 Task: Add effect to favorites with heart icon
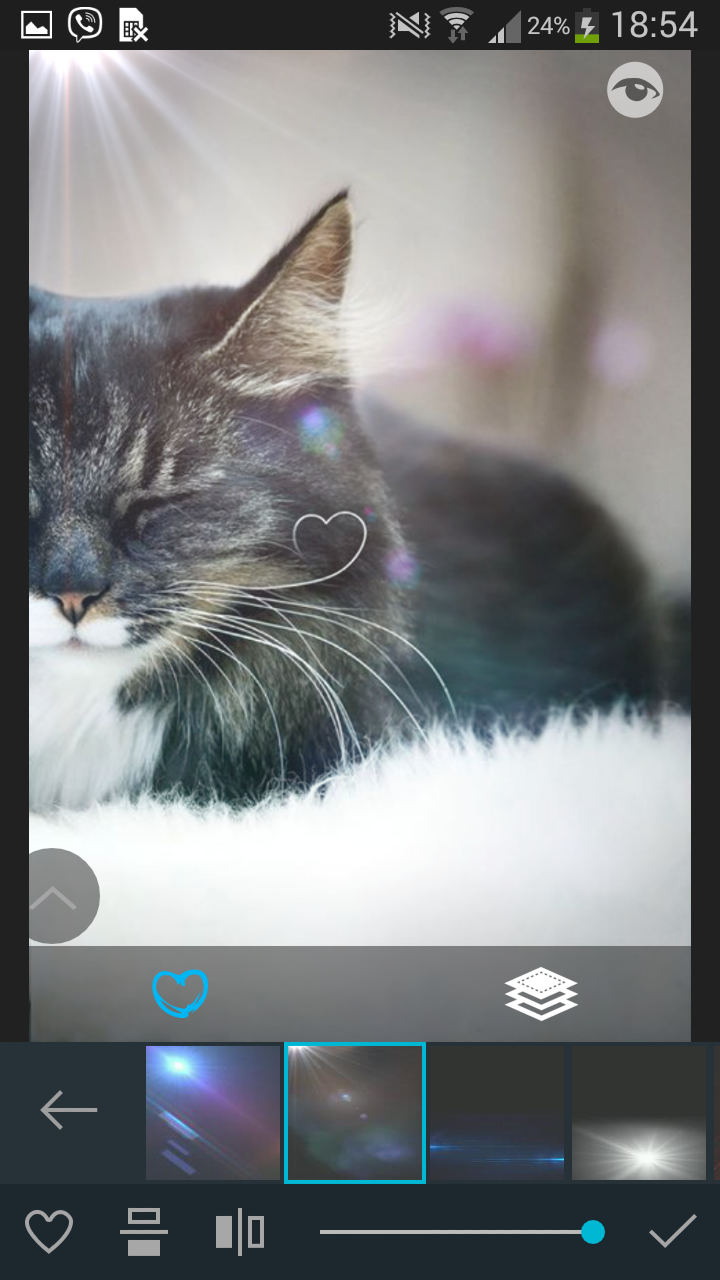(x=49, y=1232)
